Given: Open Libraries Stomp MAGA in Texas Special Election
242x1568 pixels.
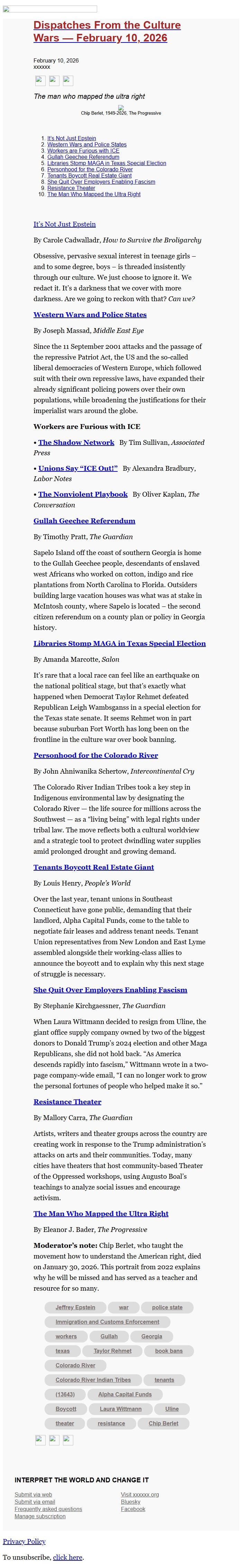Looking at the screenshot, I should 119,643.
